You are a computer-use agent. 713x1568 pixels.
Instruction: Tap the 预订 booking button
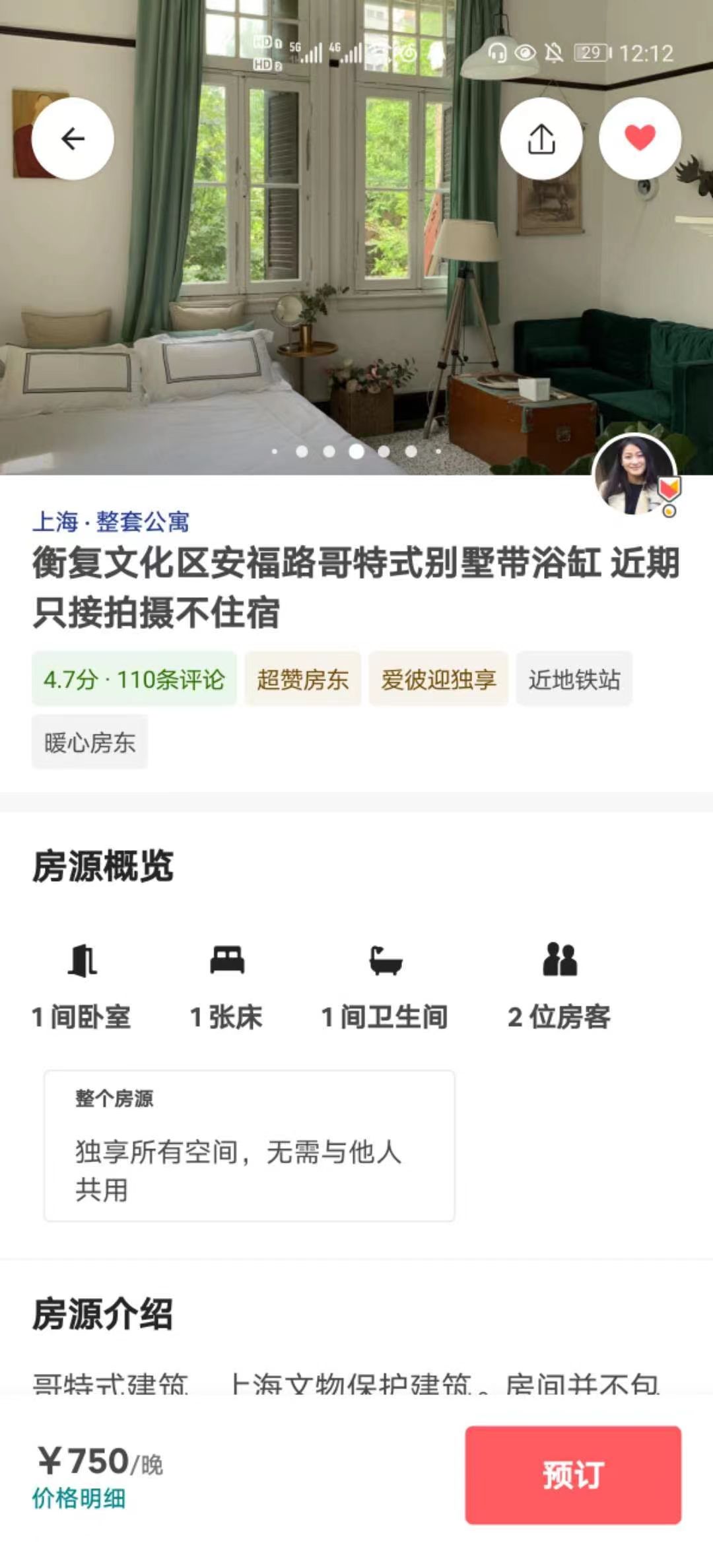pos(573,1475)
